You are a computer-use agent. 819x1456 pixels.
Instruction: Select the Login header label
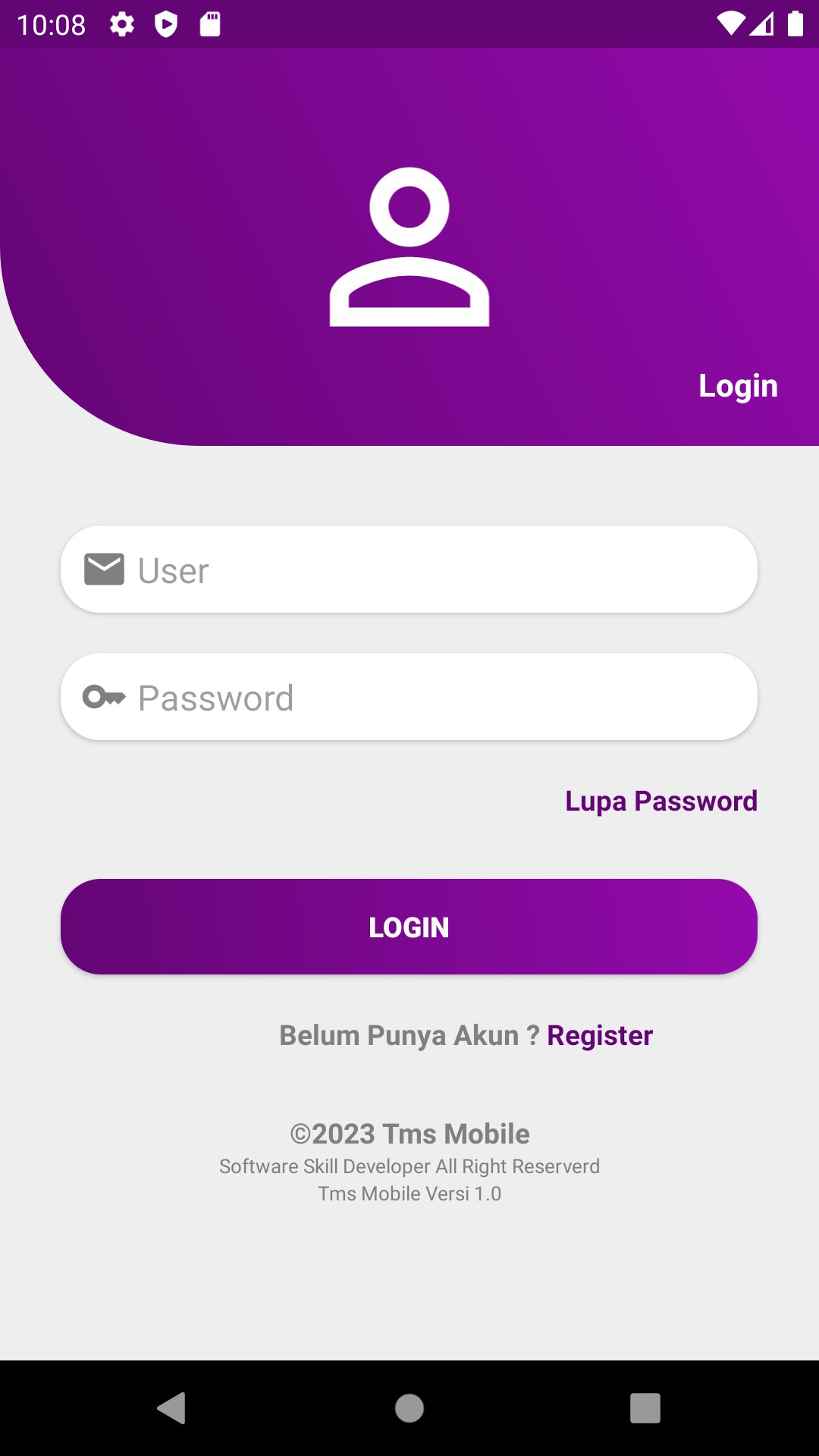click(738, 385)
